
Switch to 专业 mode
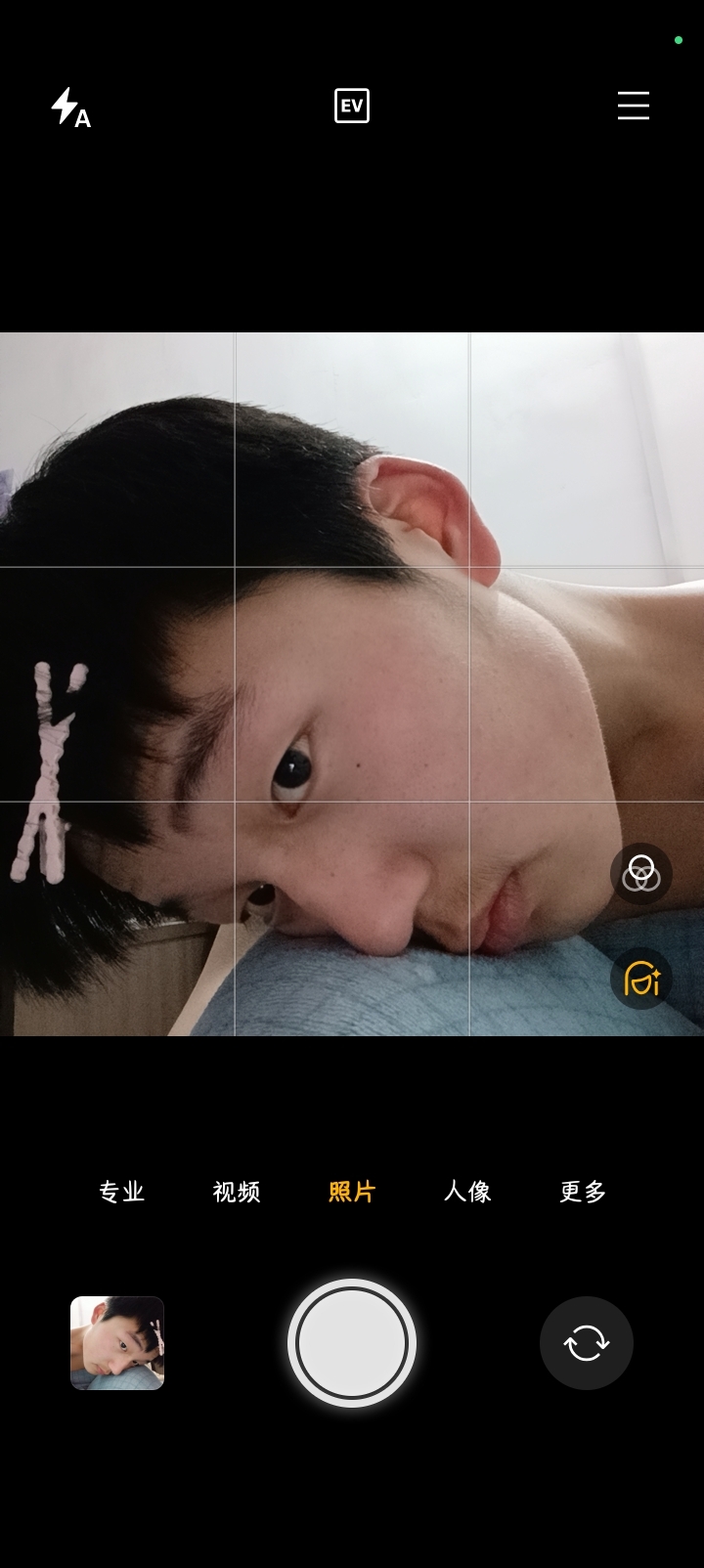click(122, 1192)
